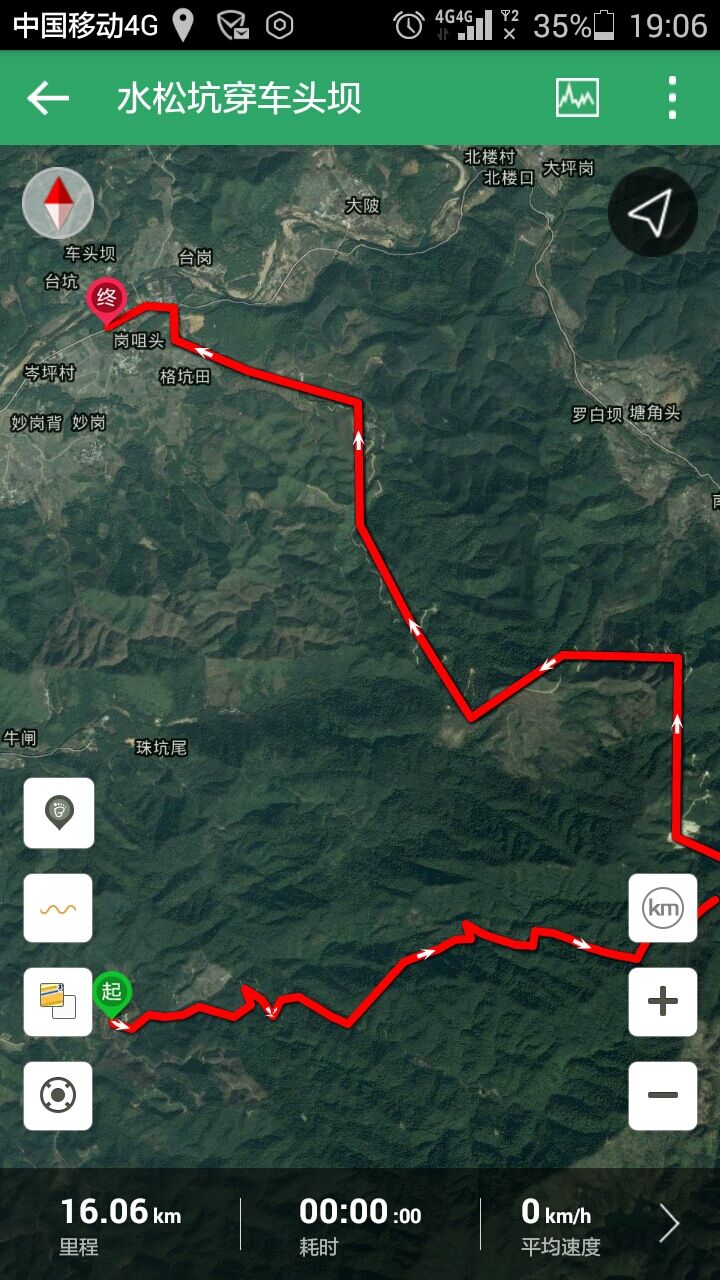720x1280 pixels.
Task: Go back from the 水松坑穿车头坝 track
Action: pyautogui.click(x=48, y=98)
